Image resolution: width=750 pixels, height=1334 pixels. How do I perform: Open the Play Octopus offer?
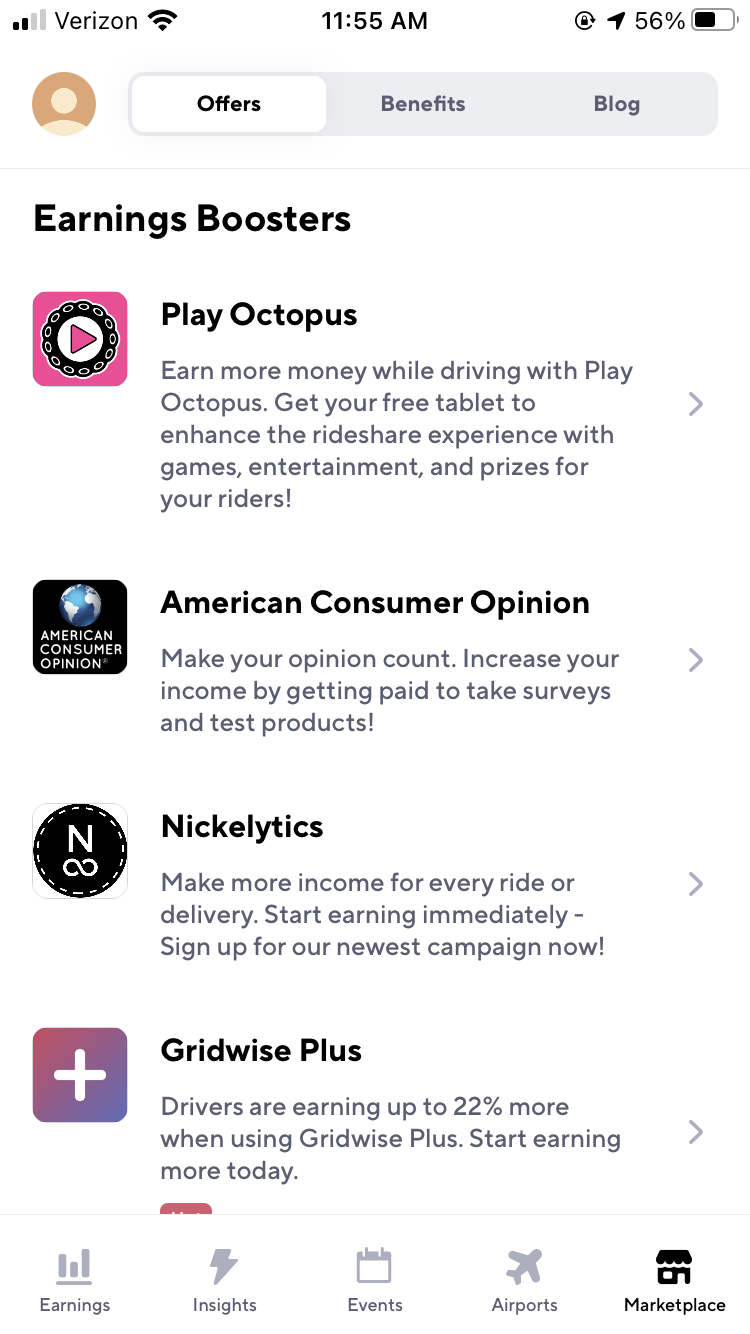pos(375,404)
